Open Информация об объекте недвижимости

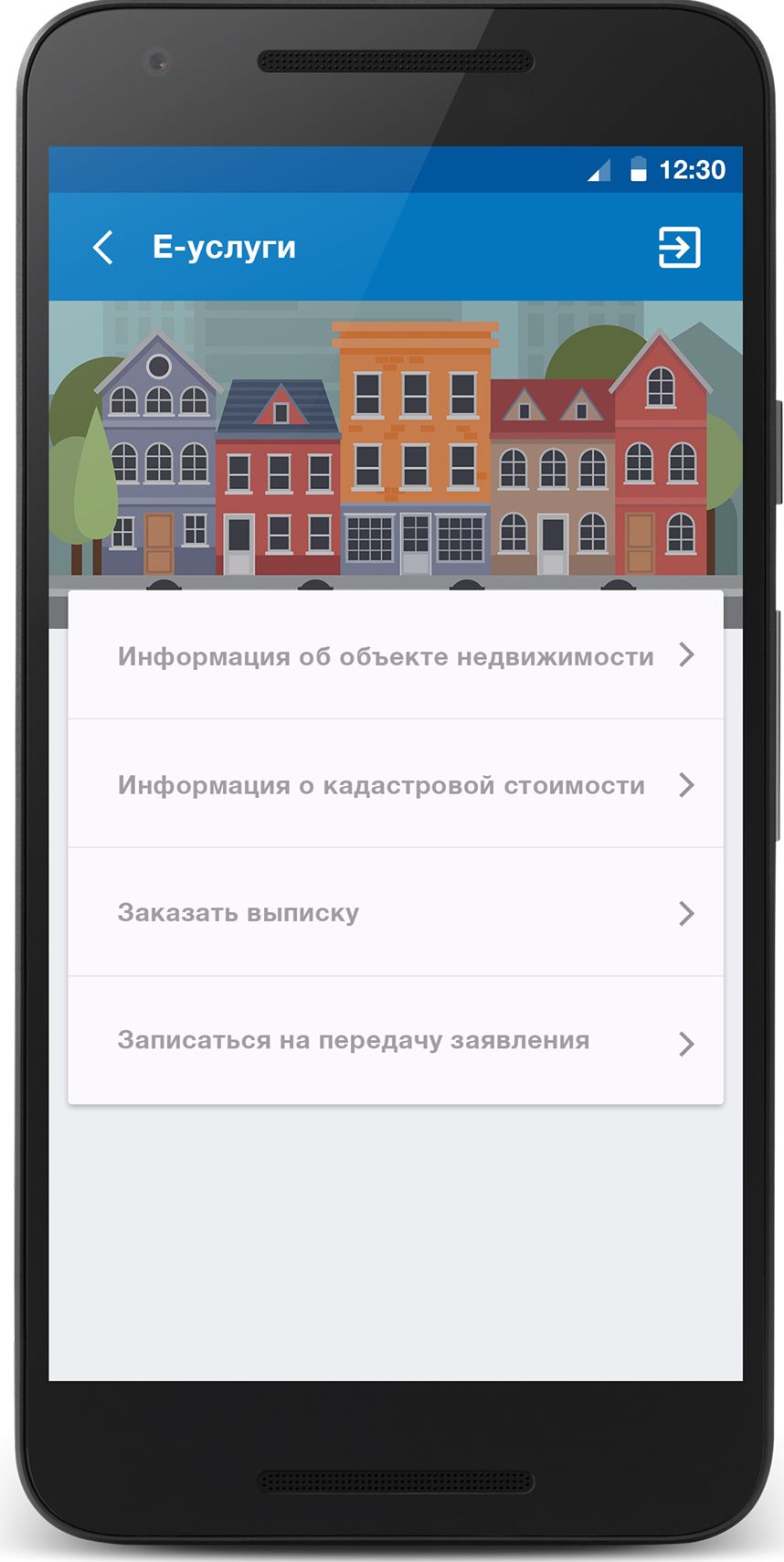[395, 655]
